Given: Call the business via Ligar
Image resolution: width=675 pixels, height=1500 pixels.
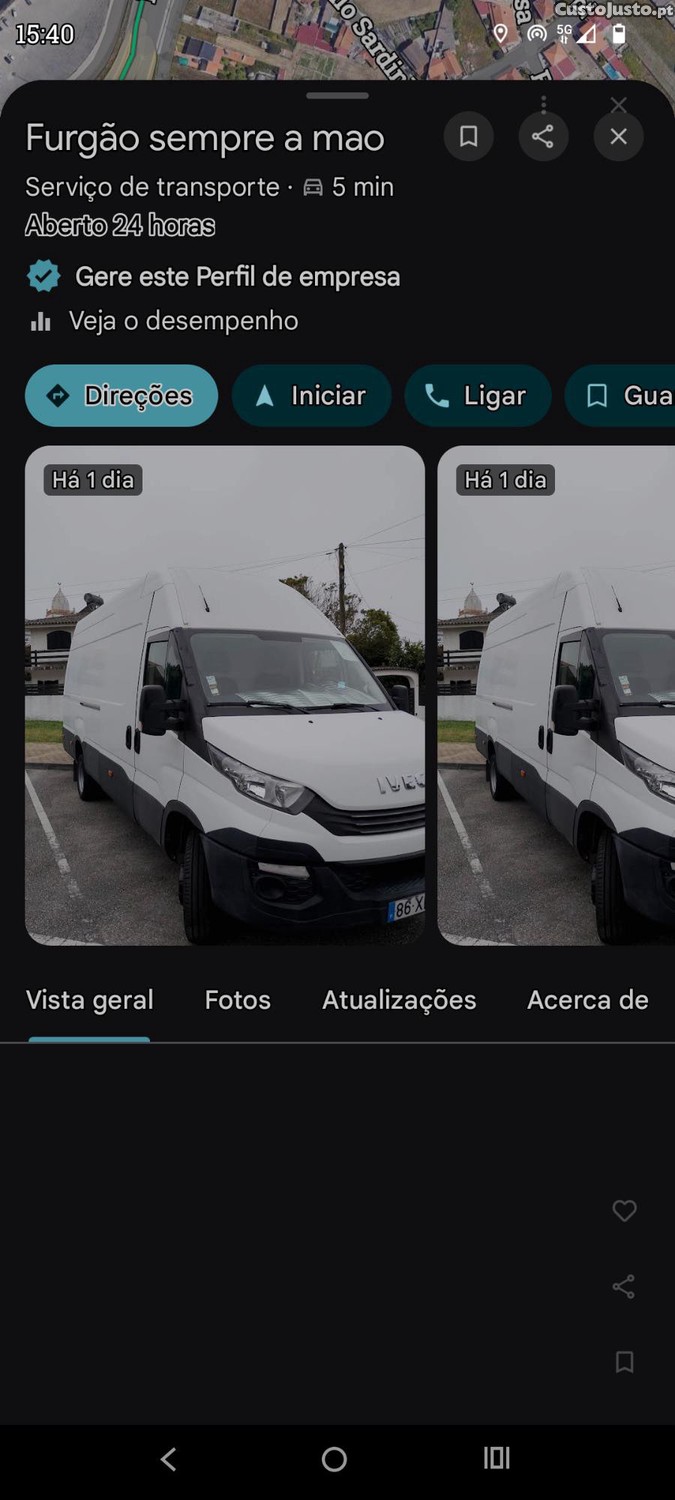Looking at the screenshot, I should (x=478, y=396).
